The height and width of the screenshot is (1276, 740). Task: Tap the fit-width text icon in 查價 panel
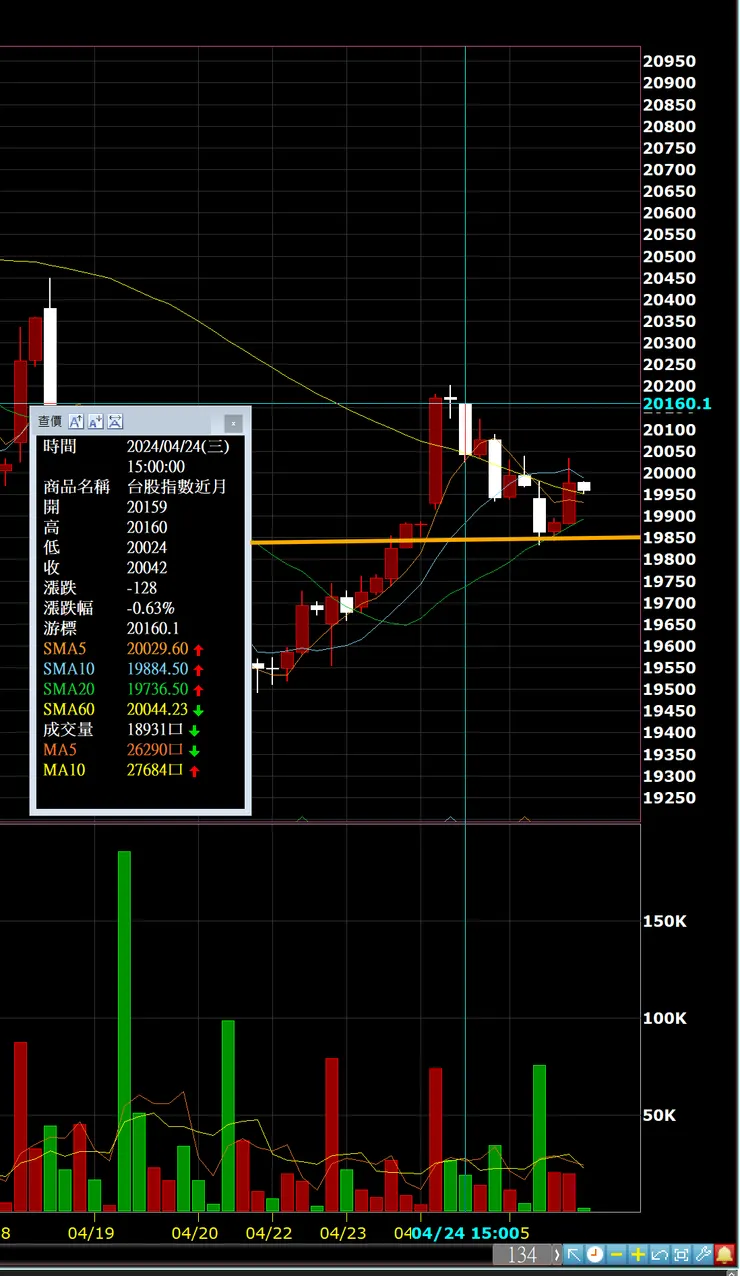pyautogui.click(x=115, y=422)
